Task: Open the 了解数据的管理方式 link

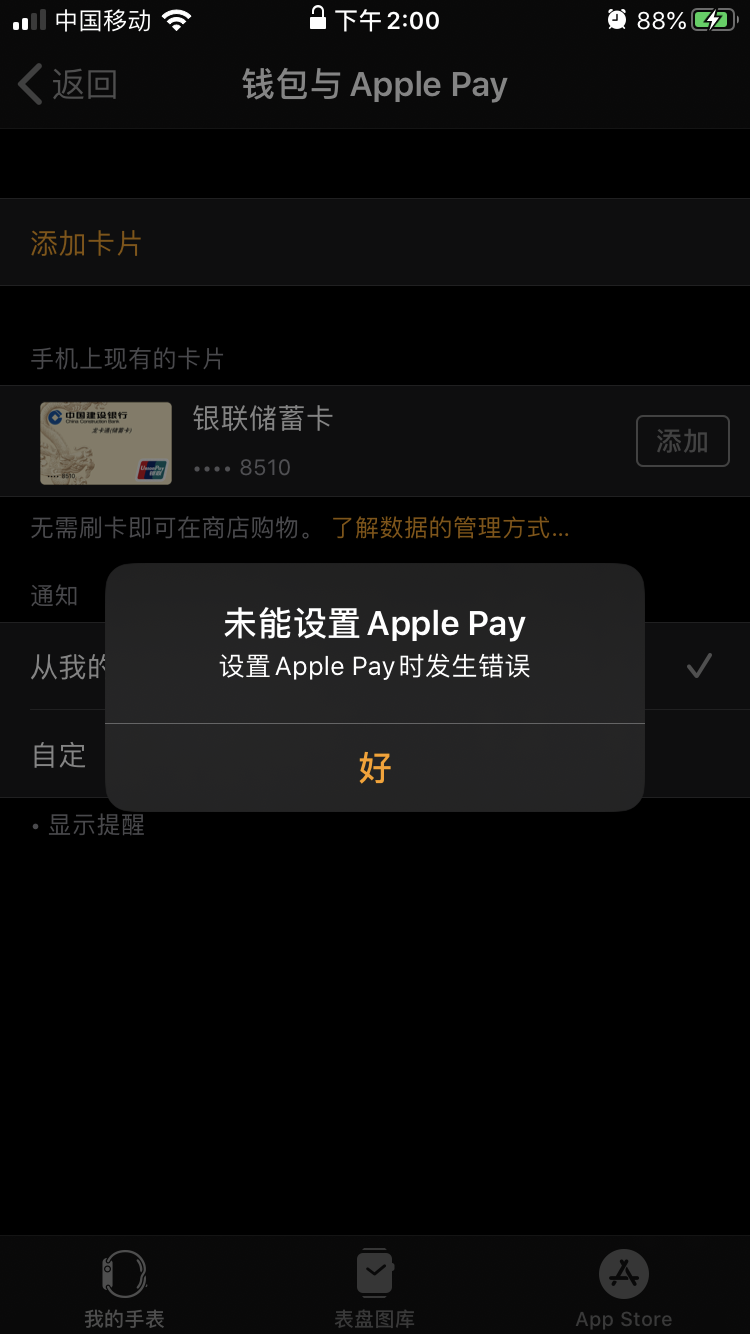Action: coord(451,528)
